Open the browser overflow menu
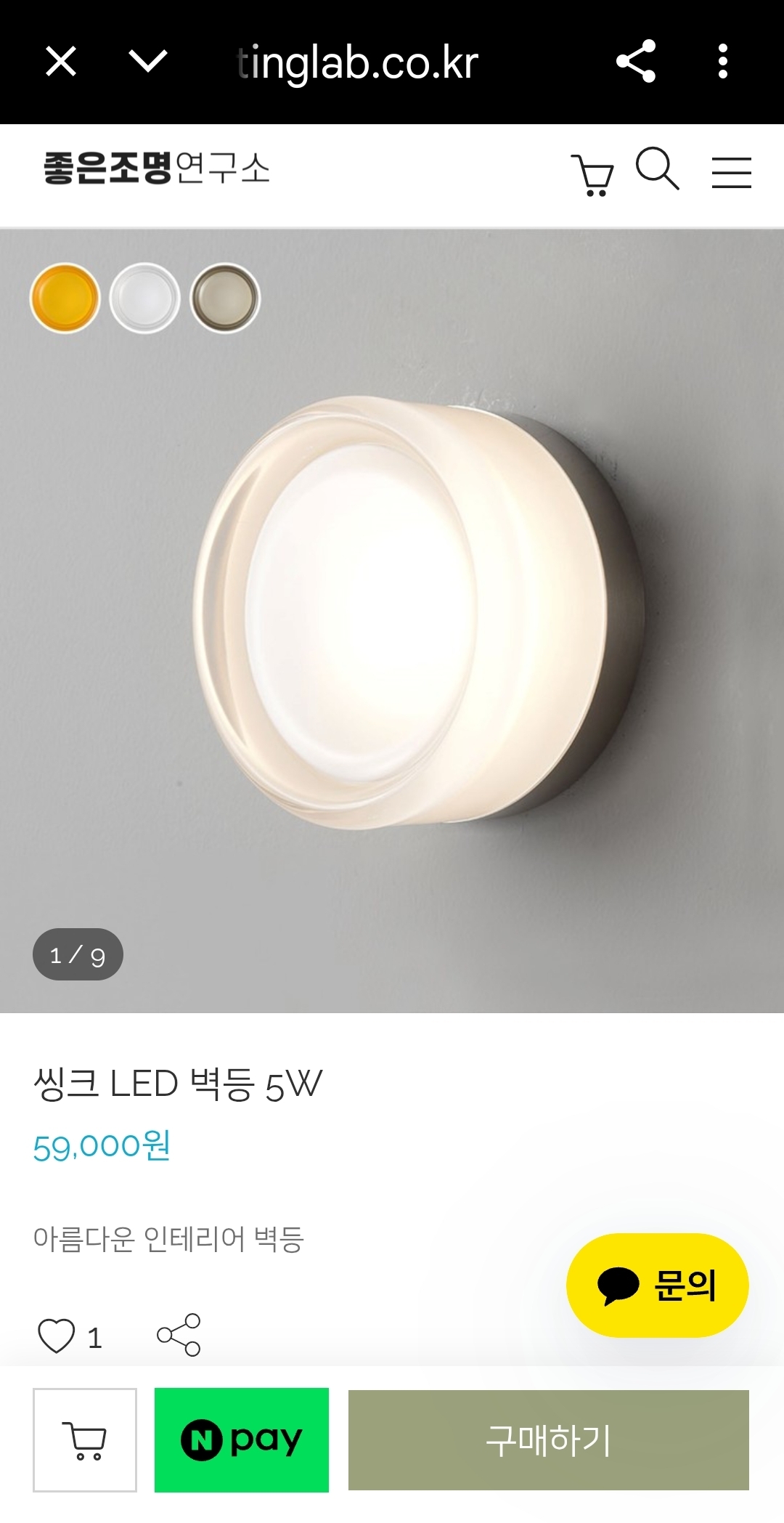This screenshot has width=784, height=1523. [722, 62]
